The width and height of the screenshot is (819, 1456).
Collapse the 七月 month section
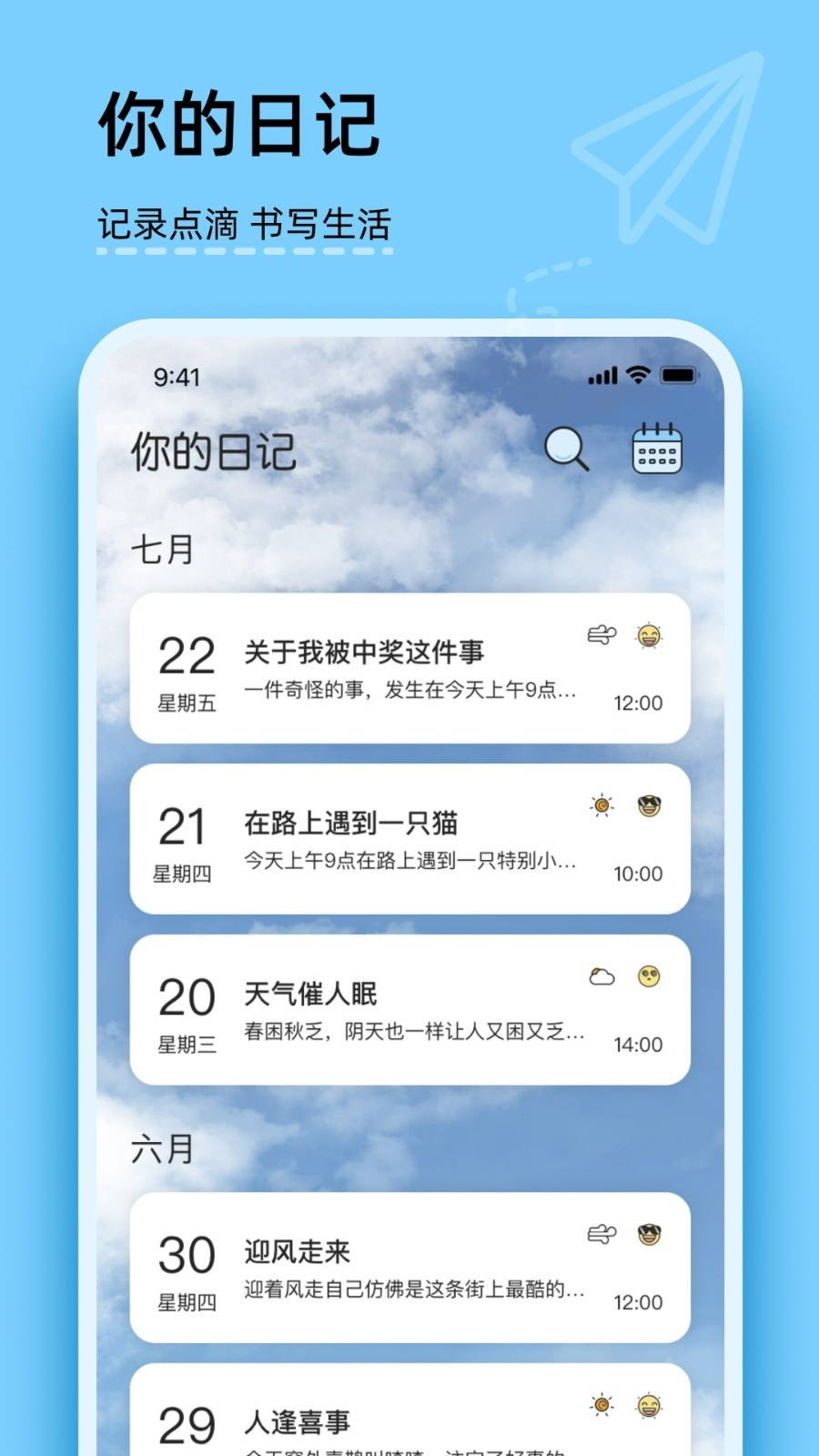[x=162, y=547]
